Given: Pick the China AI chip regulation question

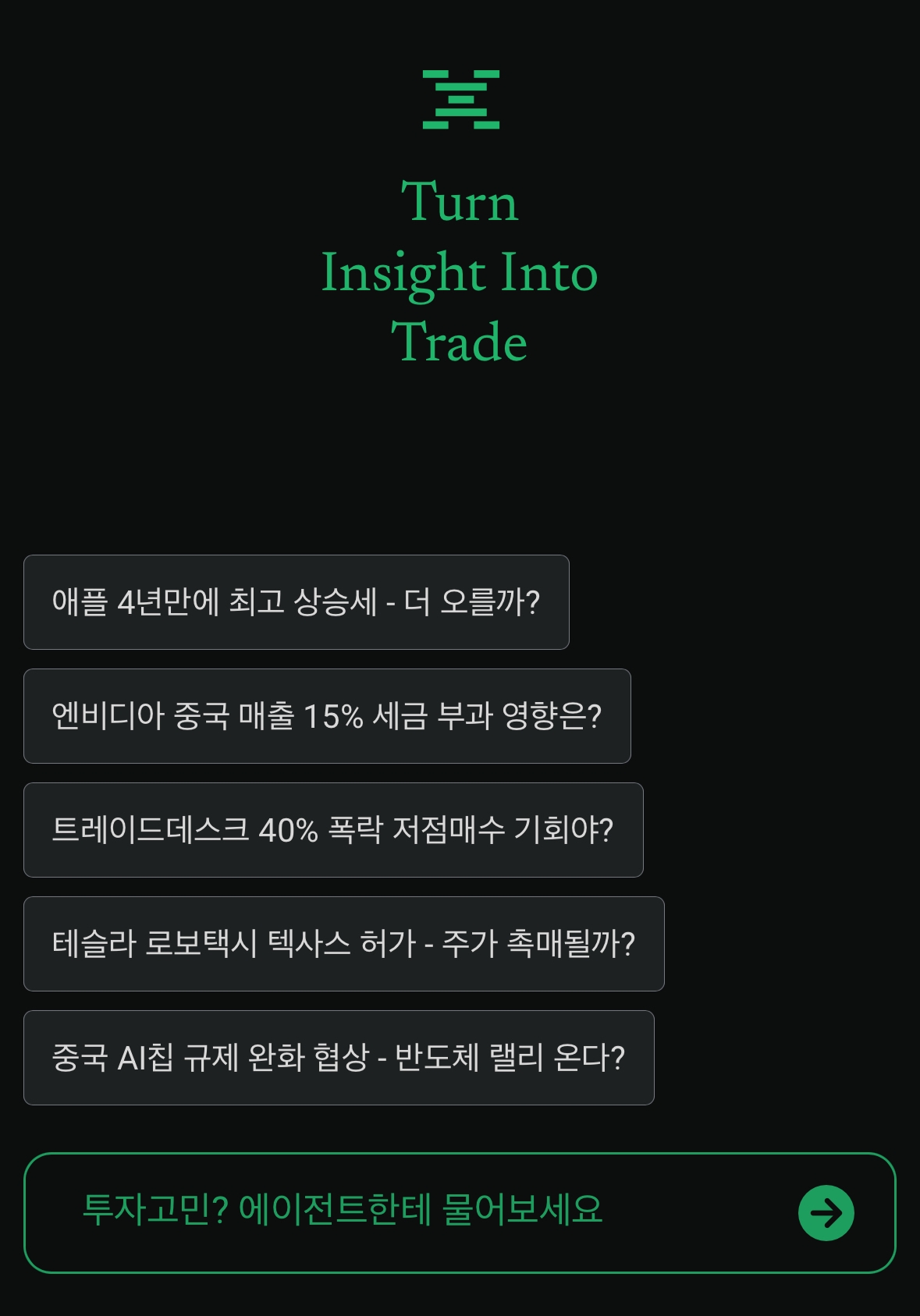Looking at the screenshot, I should [338, 1058].
